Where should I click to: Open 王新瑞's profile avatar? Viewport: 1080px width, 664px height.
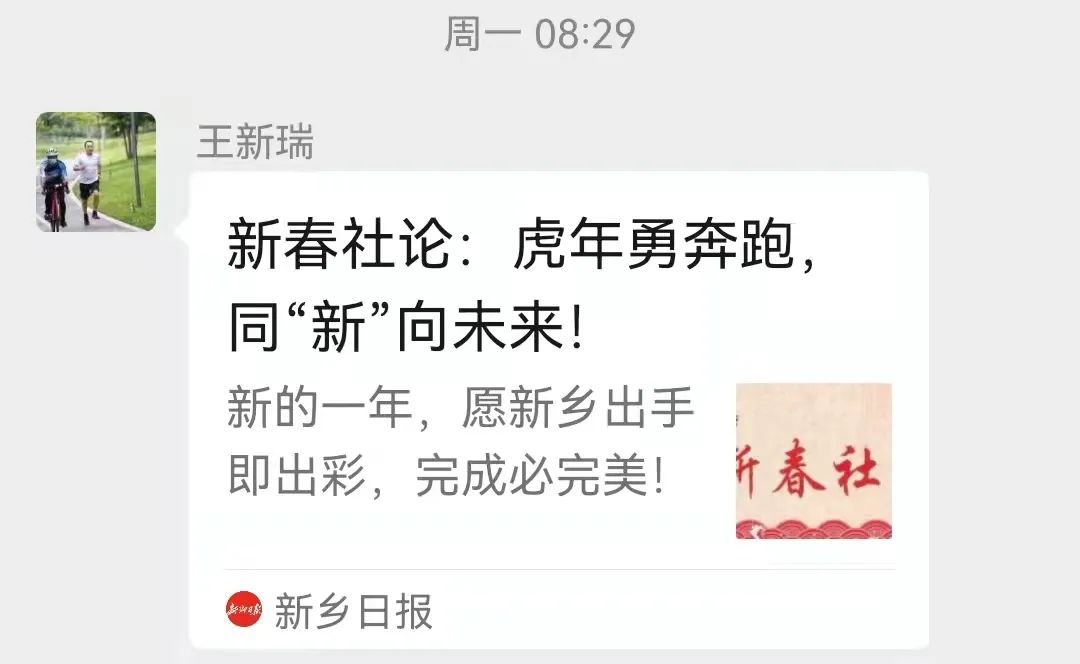(x=96, y=172)
